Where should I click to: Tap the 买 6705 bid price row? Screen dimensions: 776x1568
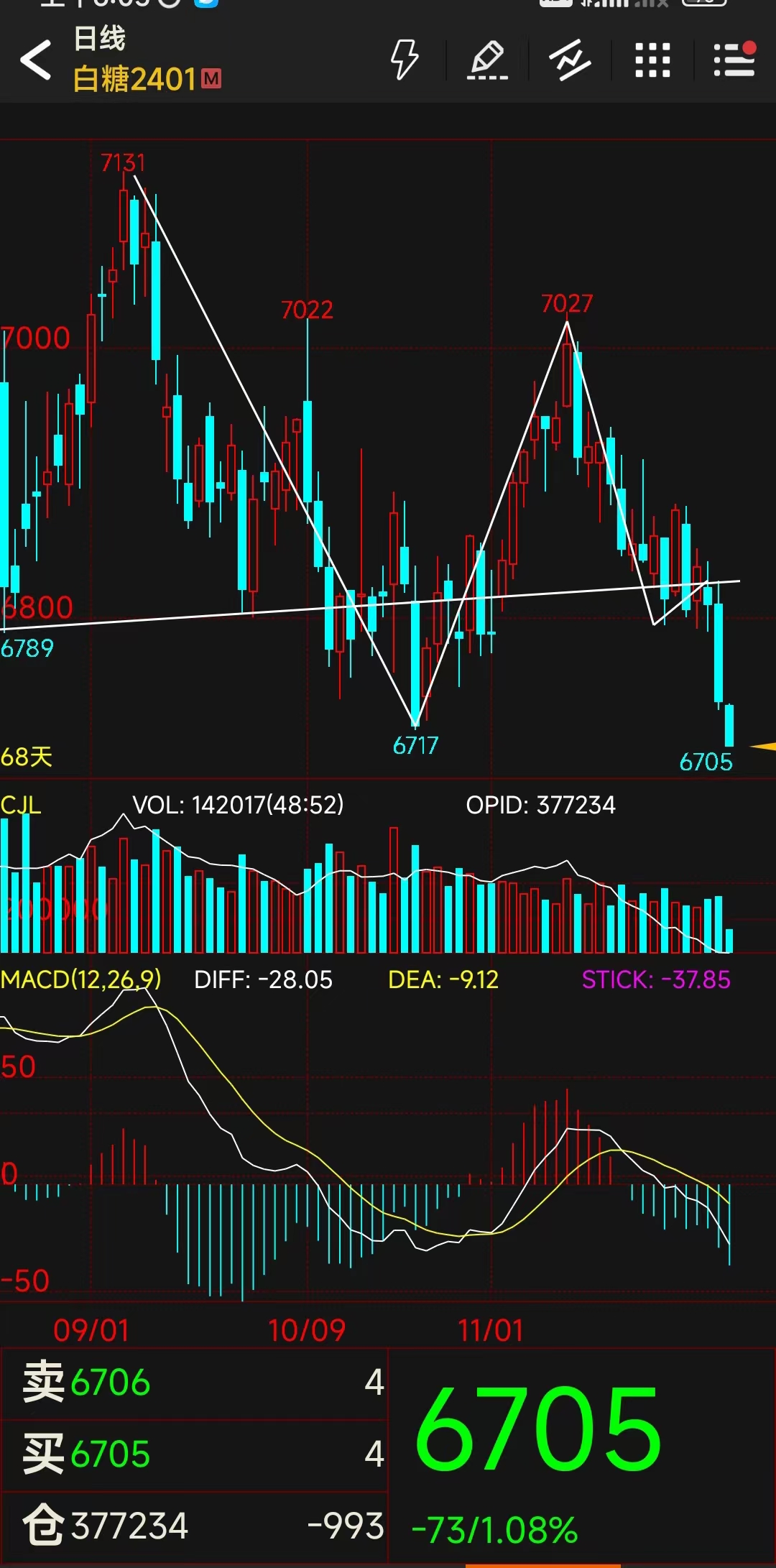click(194, 1454)
